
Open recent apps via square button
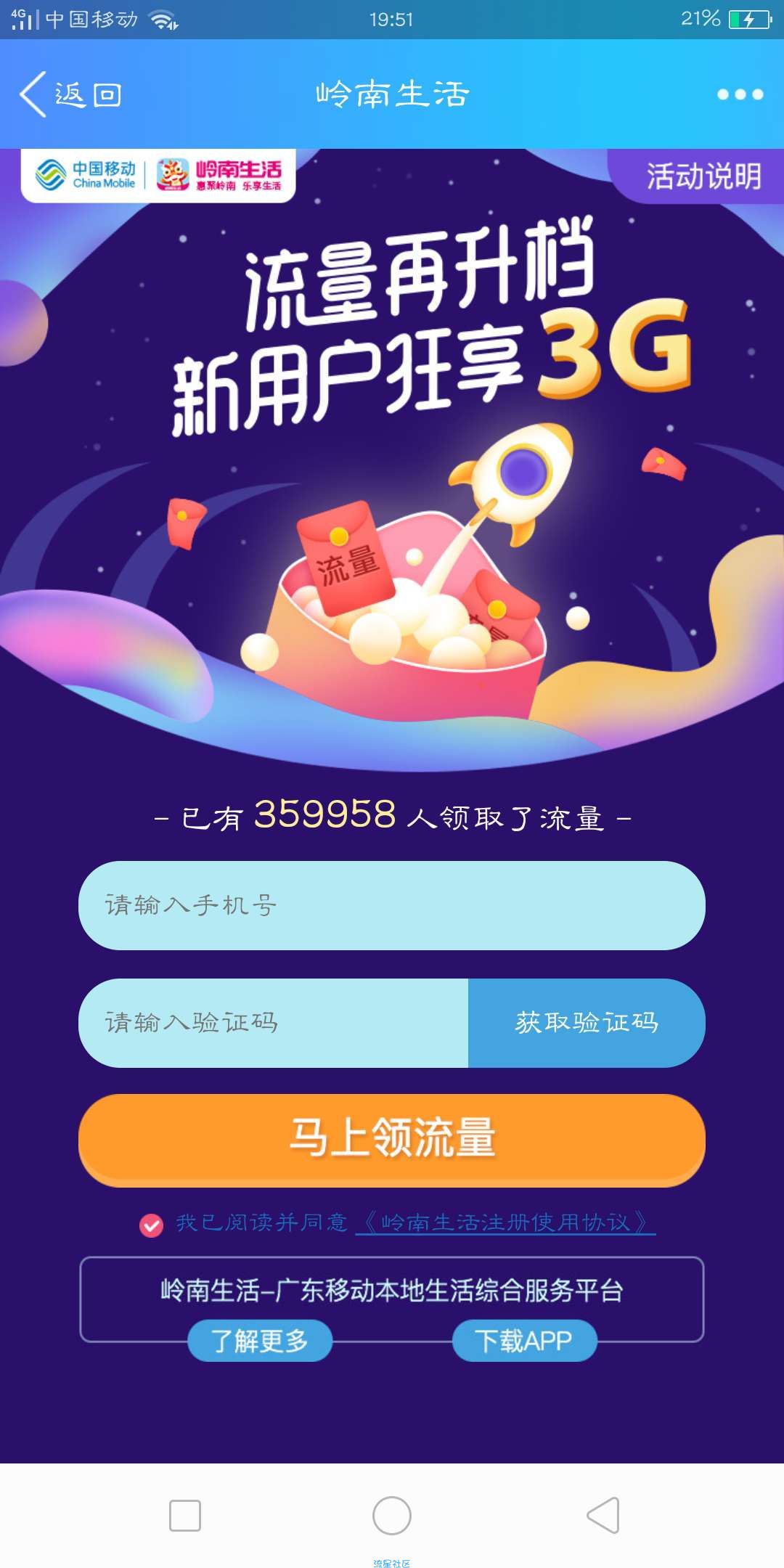click(x=185, y=1516)
